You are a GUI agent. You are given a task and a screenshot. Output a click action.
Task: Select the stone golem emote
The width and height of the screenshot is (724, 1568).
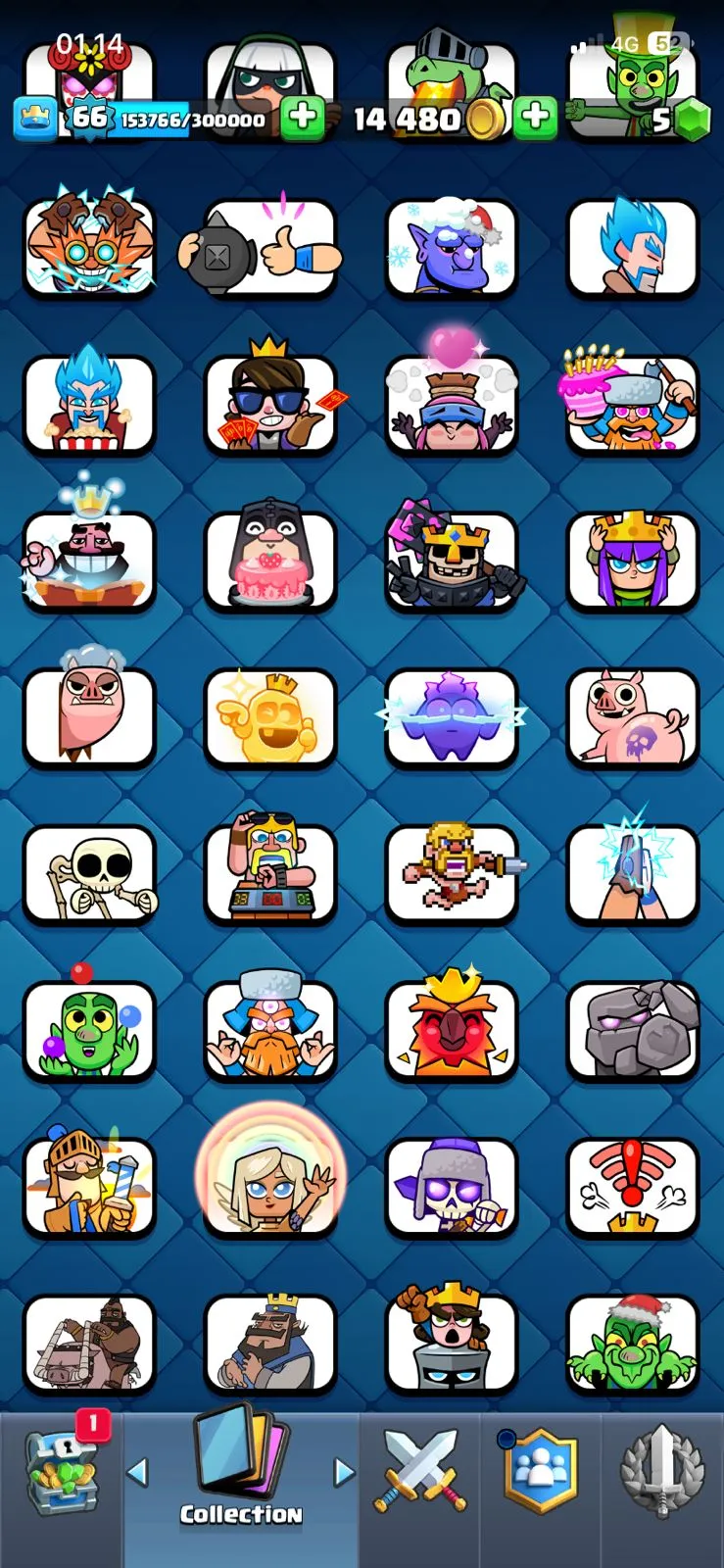[x=633, y=1031]
